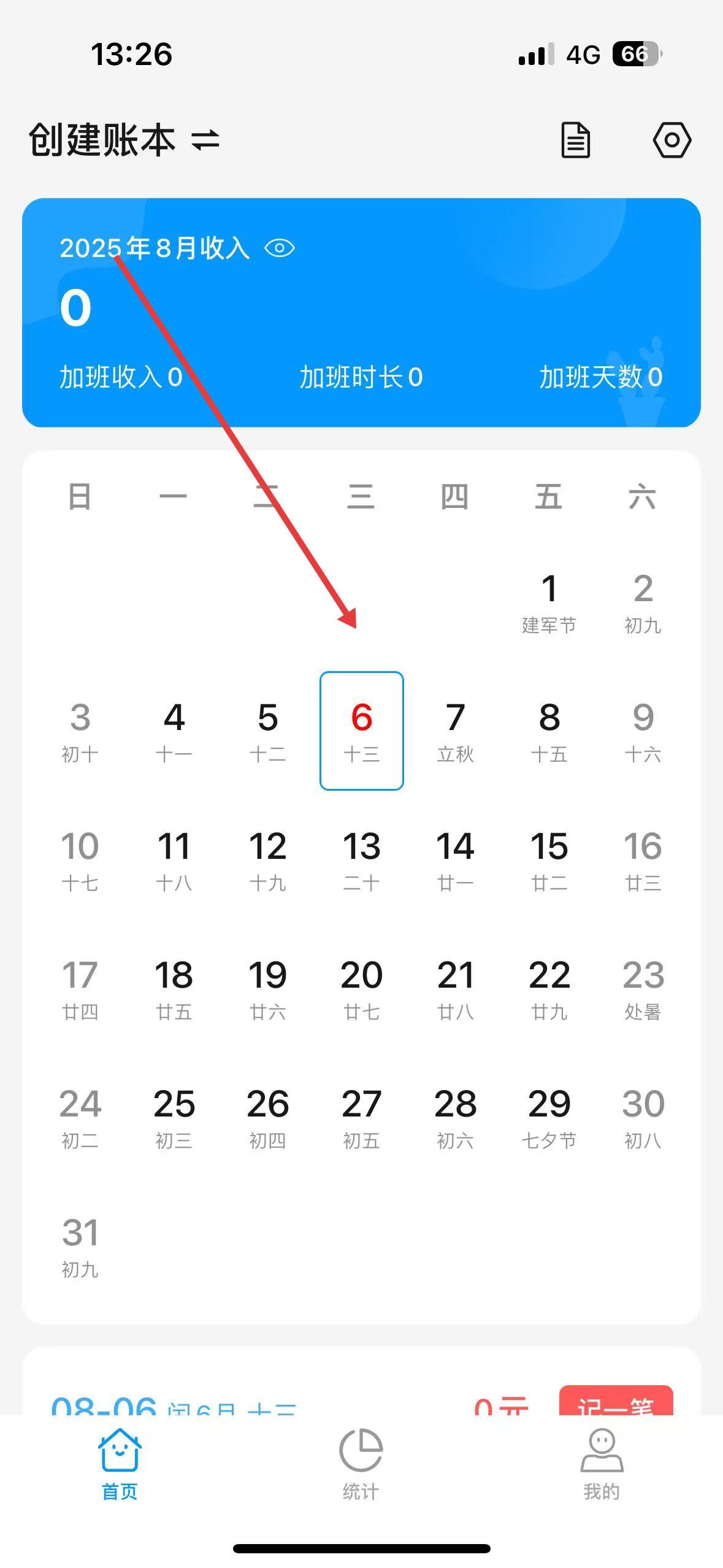This screenshot has height=1568, width=723.
Task: Switch to the 统计 tab
Action: 361,1464
